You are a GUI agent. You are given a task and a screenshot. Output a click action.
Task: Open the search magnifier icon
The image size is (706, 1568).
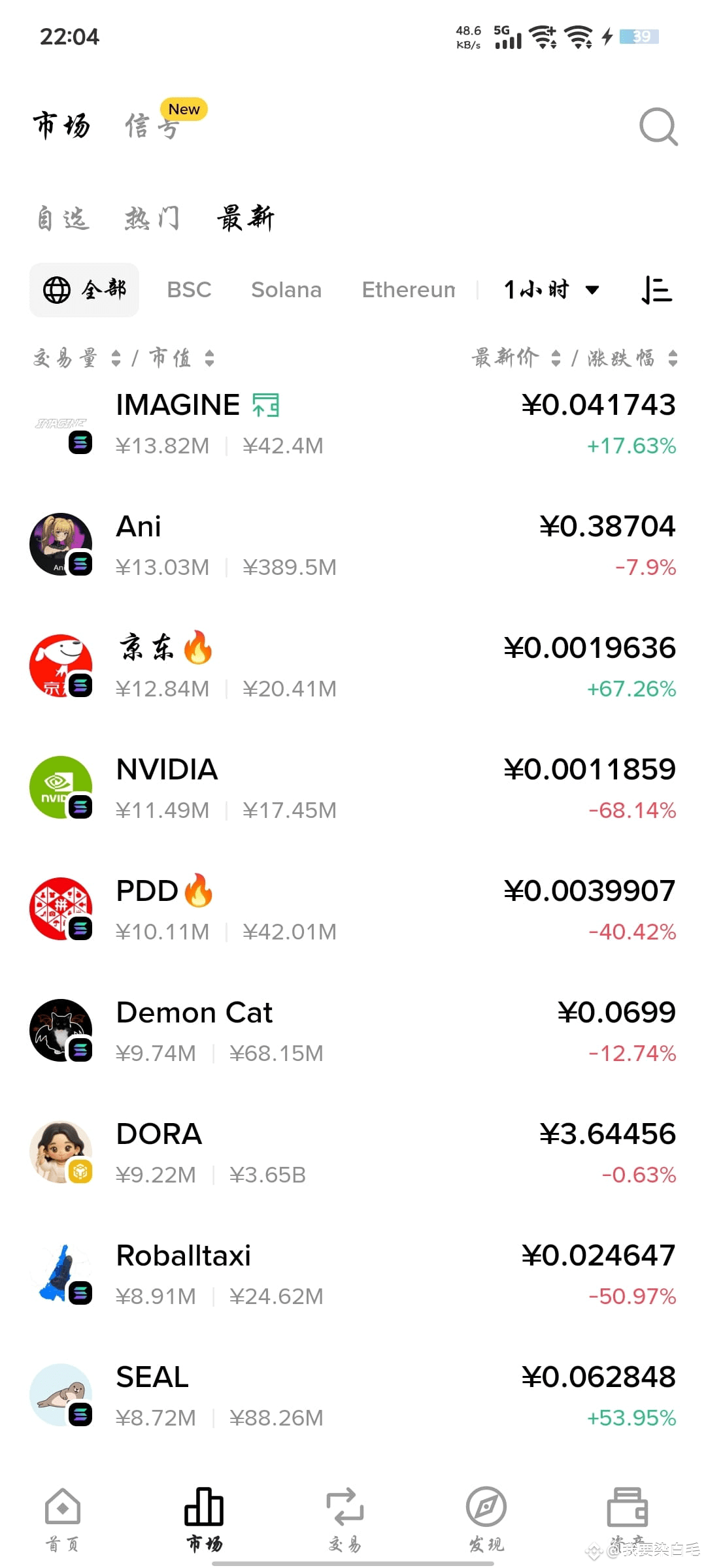(x=658, y=127)
